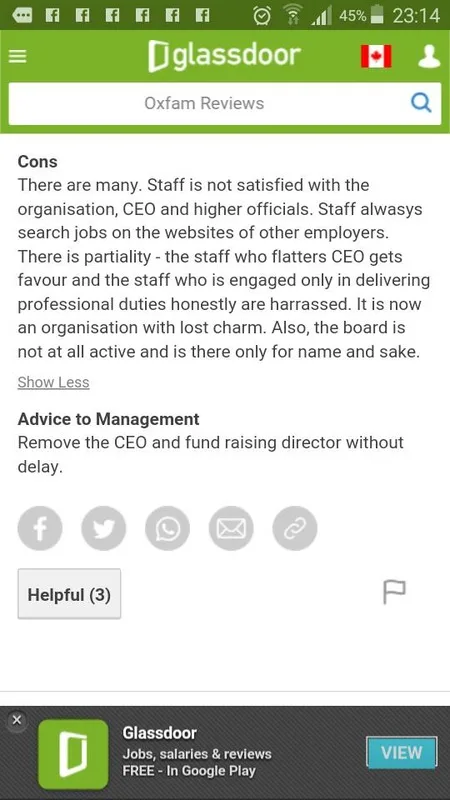Copy the review link

tap(295, 529)
